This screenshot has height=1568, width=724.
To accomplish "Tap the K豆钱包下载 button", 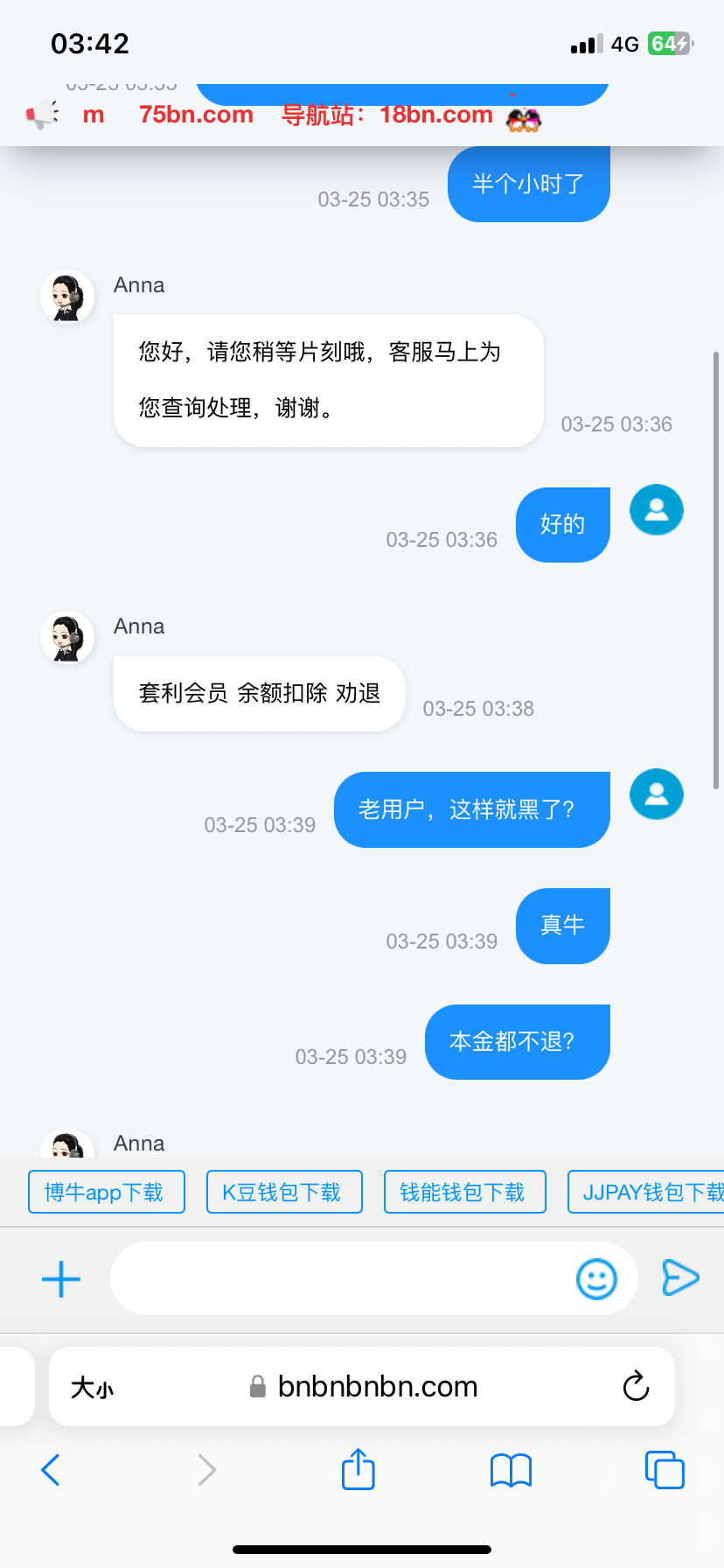I will tap(283, 1191).
